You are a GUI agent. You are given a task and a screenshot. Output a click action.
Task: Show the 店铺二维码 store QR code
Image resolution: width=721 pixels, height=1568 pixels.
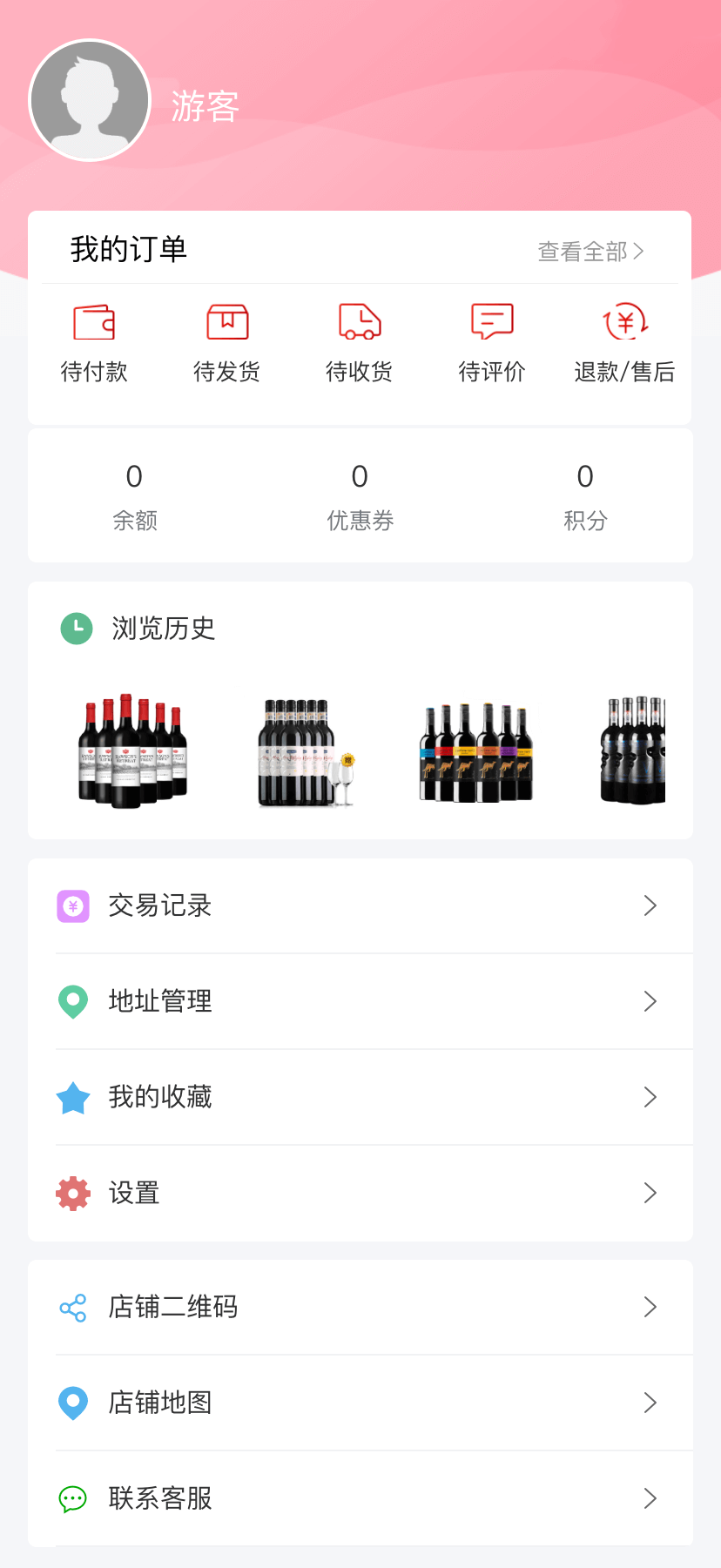(360, 1307)
